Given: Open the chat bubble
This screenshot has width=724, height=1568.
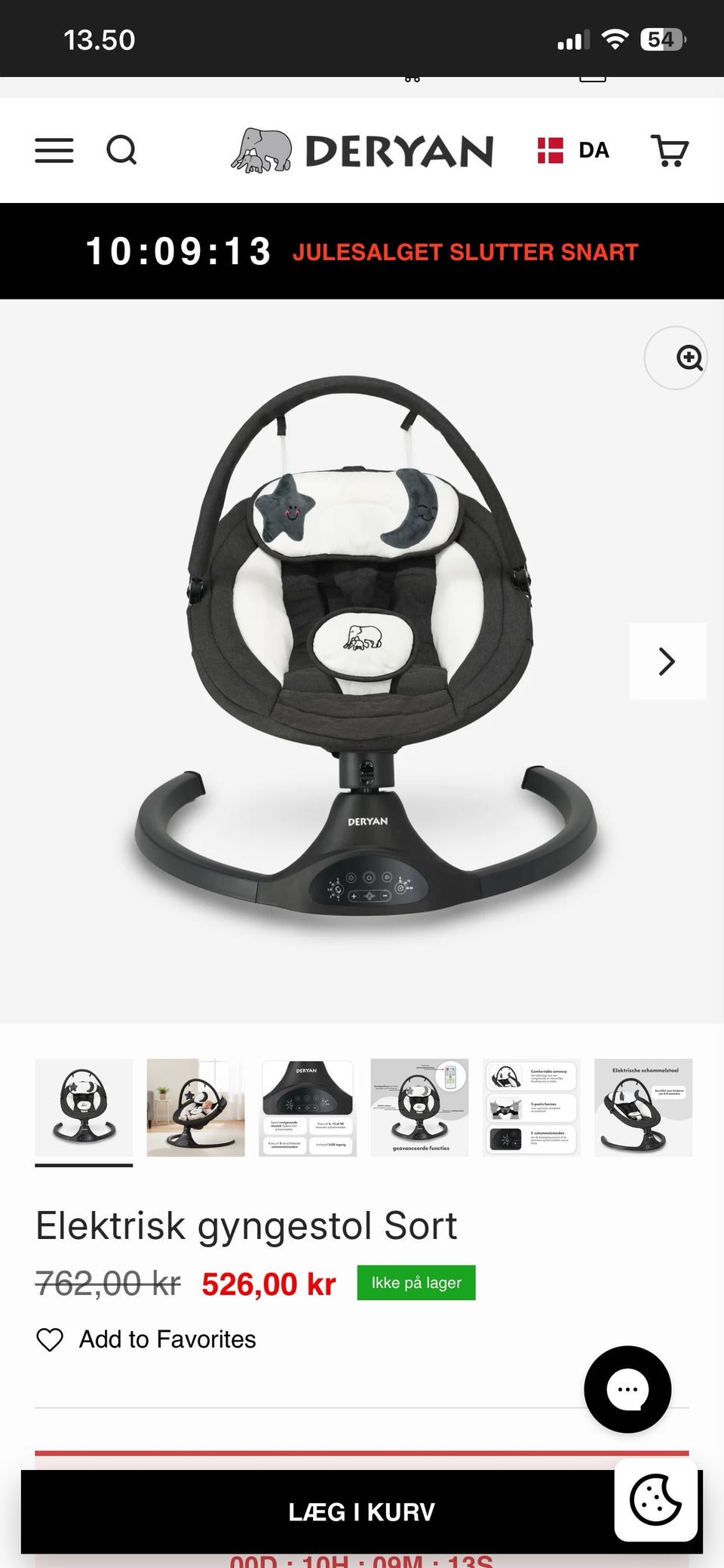Looking at the screenshot, I should (627, 1389).
